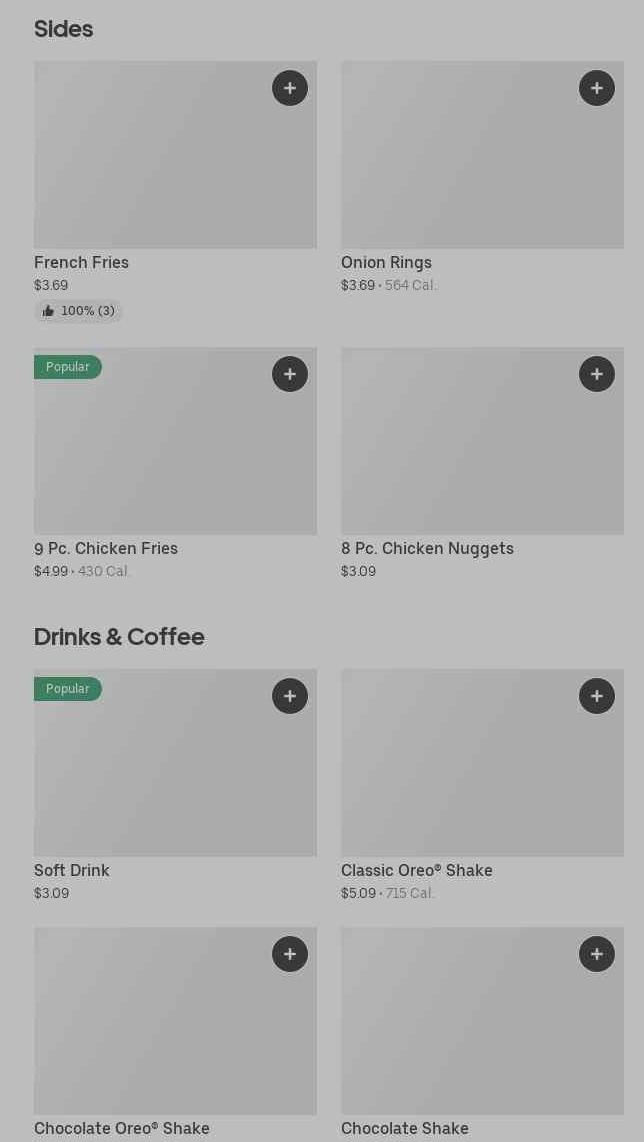Add 9 Pc. Chicken Fries to cart

290,374
